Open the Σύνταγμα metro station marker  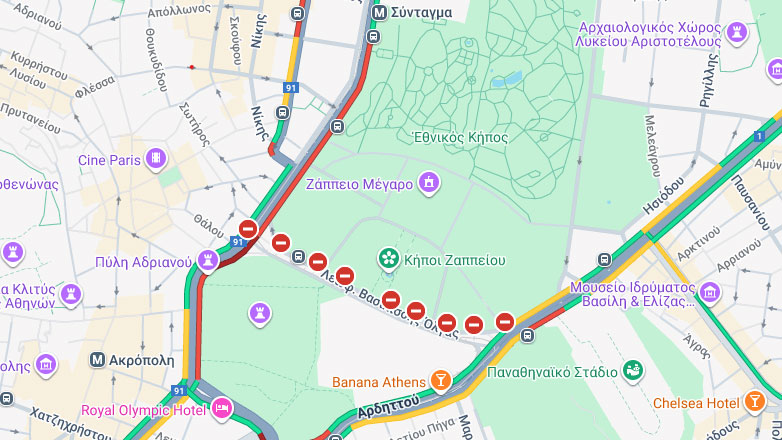(380, 13)
